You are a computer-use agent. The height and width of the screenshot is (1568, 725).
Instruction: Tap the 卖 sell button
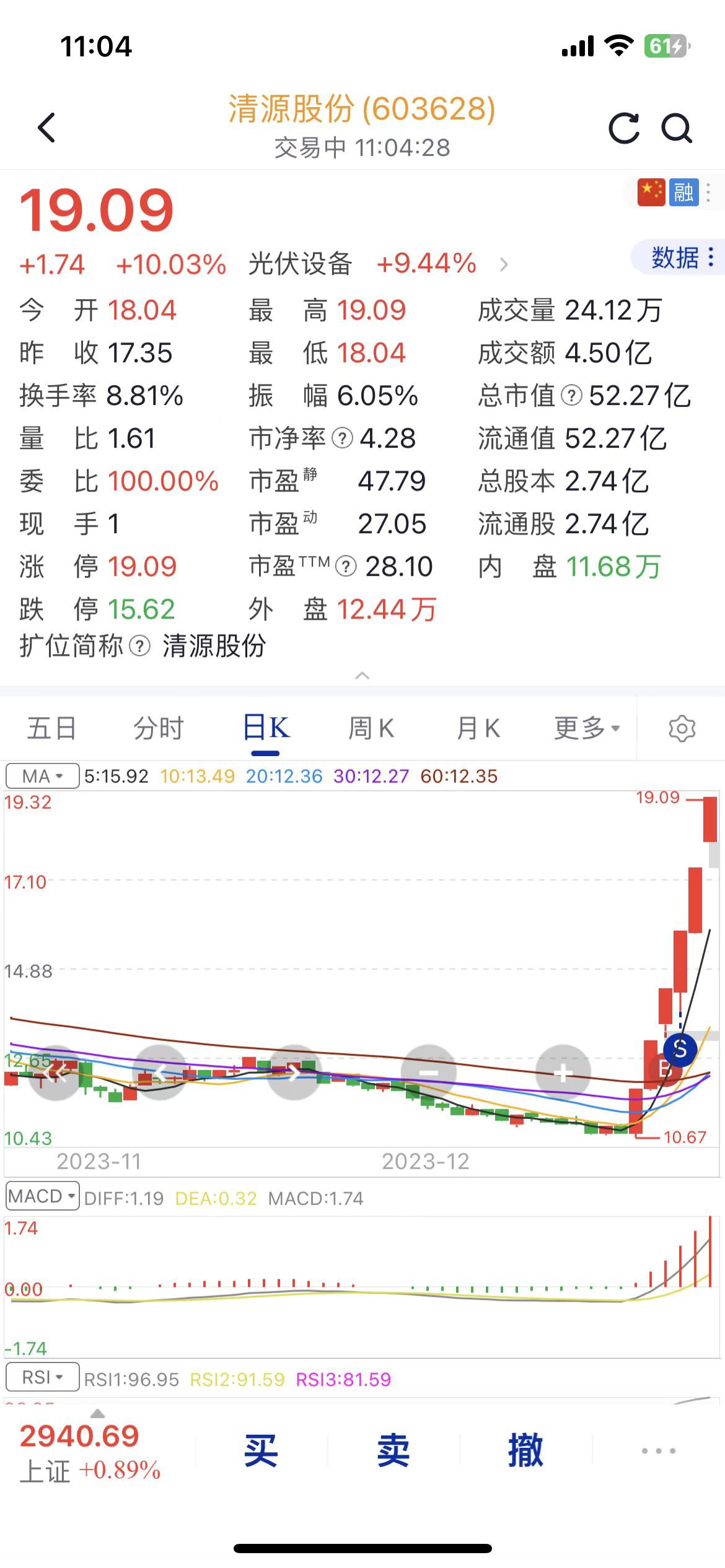(393, 1451)
